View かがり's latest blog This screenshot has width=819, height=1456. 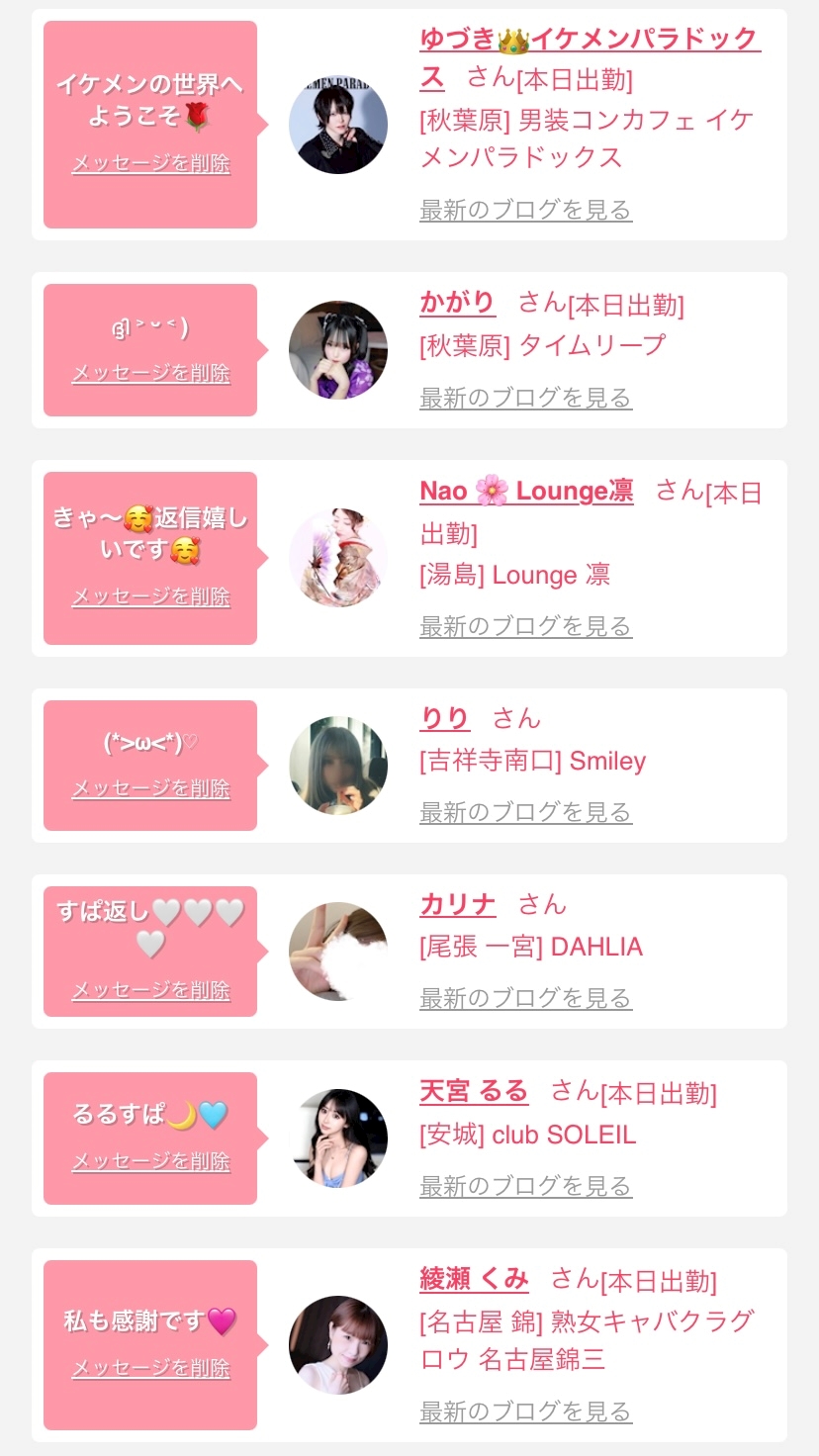pyautogui.click(x=525, y=398)
